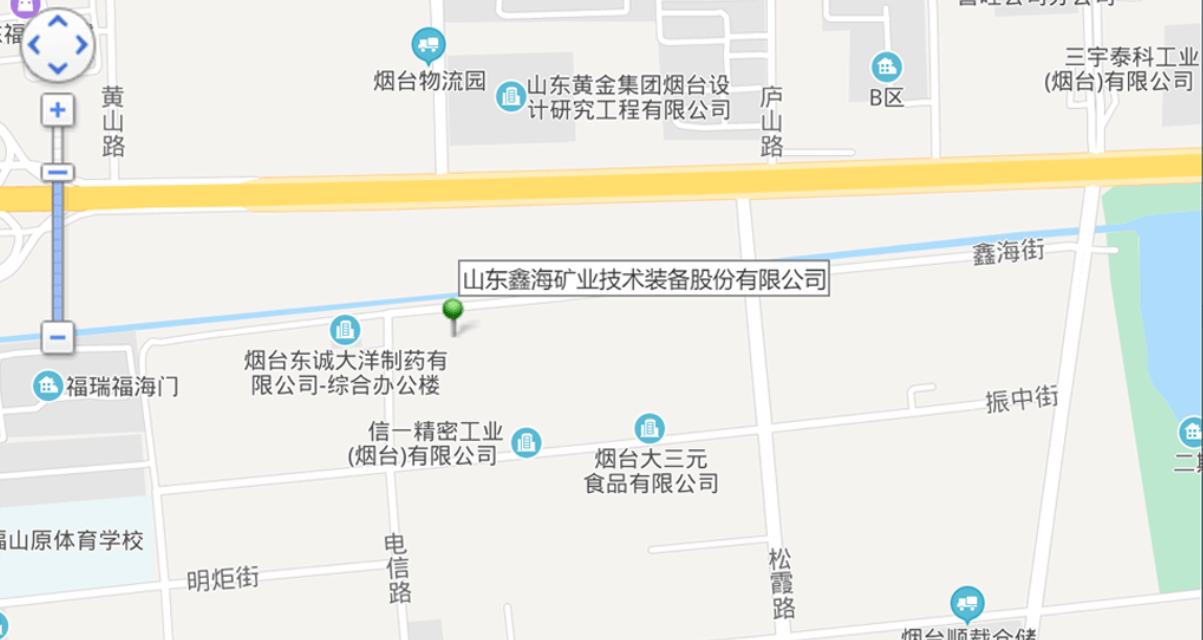
Task: Open the 山东鑫海矿业技术装备股份有限公司 label
Action: coord(645,279)
